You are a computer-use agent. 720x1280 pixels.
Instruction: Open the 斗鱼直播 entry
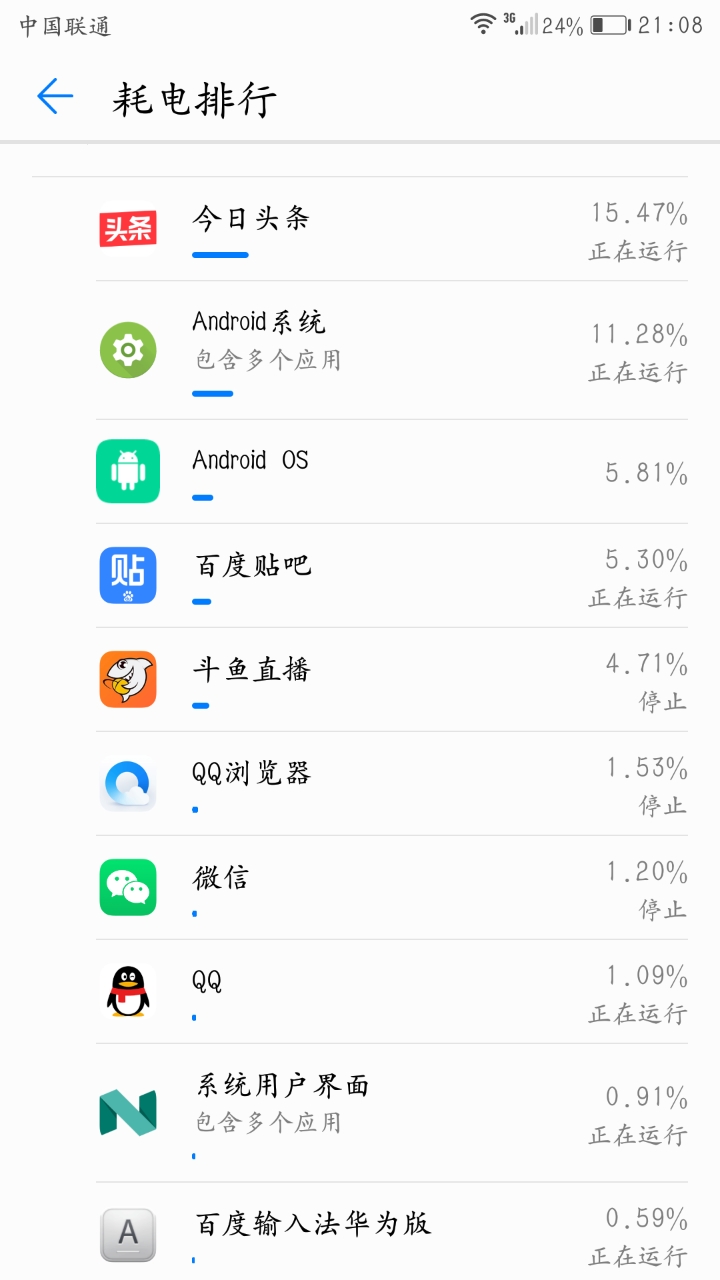(x=360, y=679)
